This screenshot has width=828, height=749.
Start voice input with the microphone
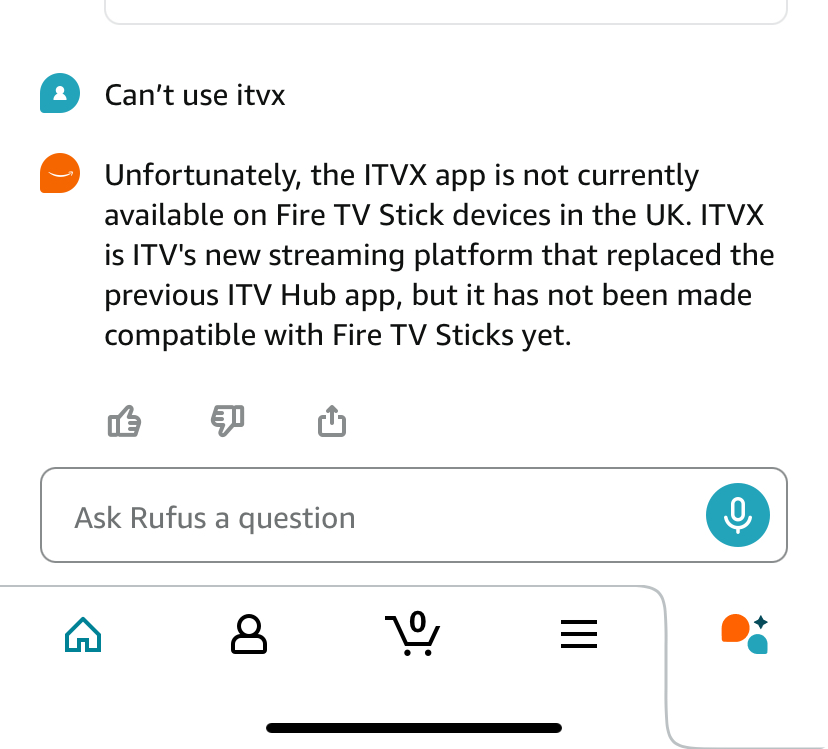737,516
